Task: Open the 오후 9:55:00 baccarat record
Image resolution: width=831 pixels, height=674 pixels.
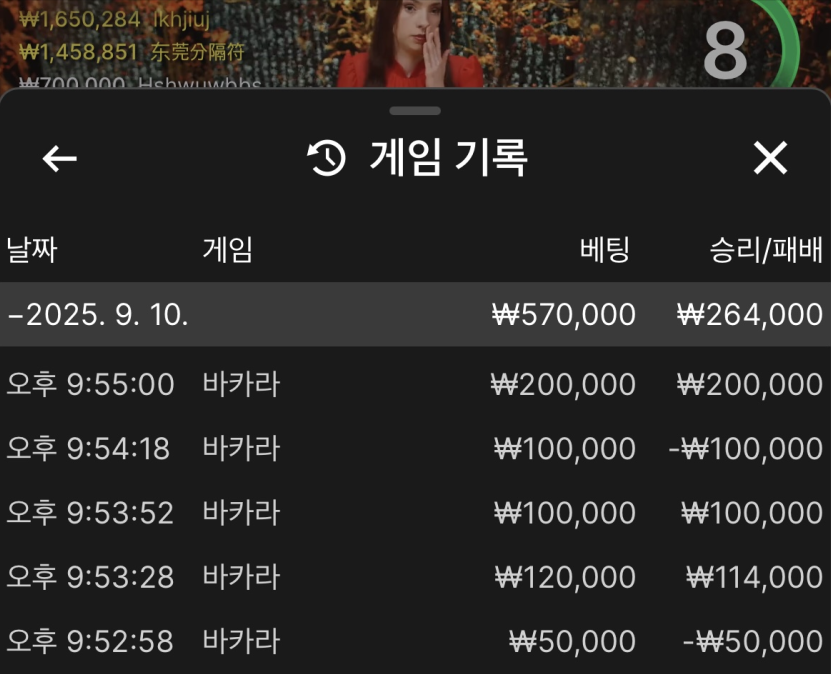Action: click(415, 384)
